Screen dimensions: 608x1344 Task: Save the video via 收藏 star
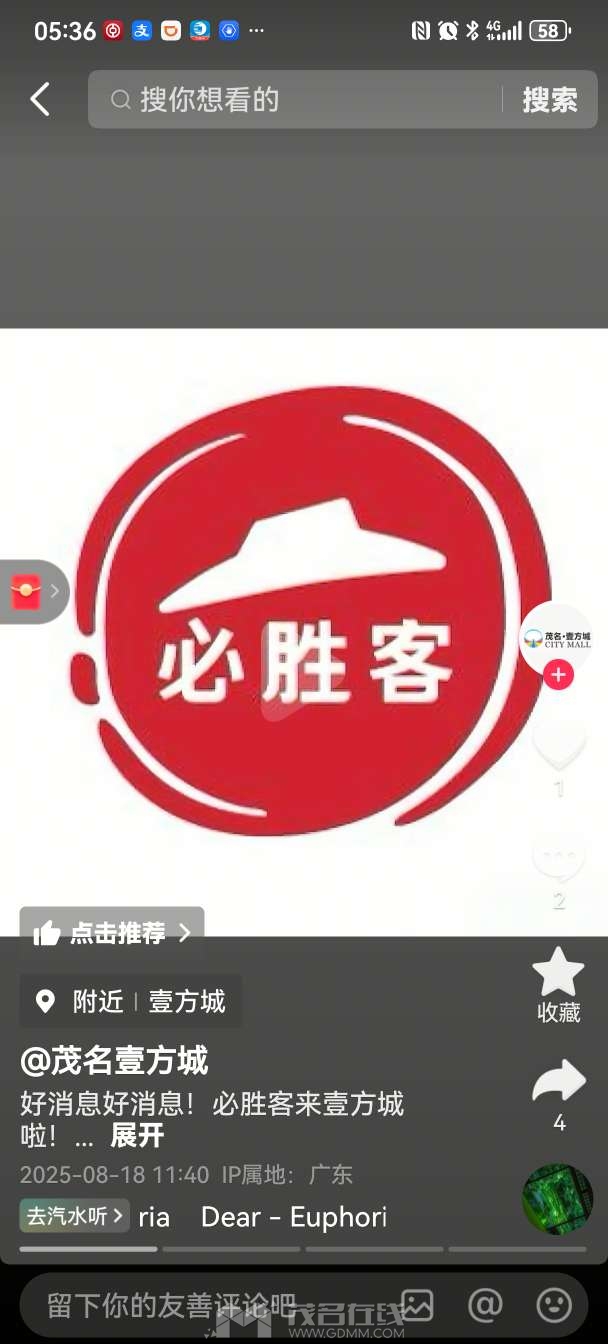[558, 972]
